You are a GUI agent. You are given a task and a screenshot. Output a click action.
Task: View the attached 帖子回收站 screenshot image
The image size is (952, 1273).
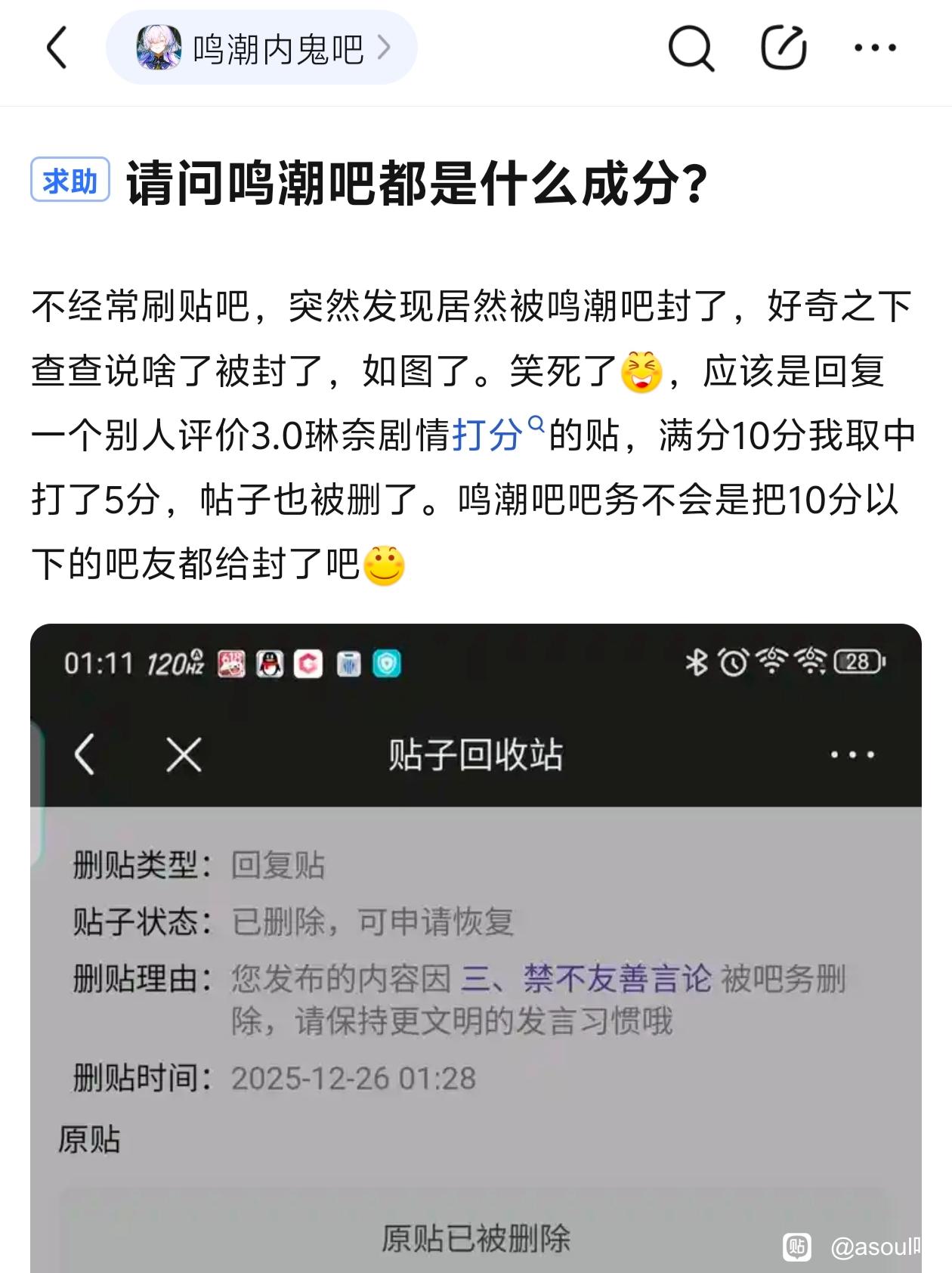point(476,945)
